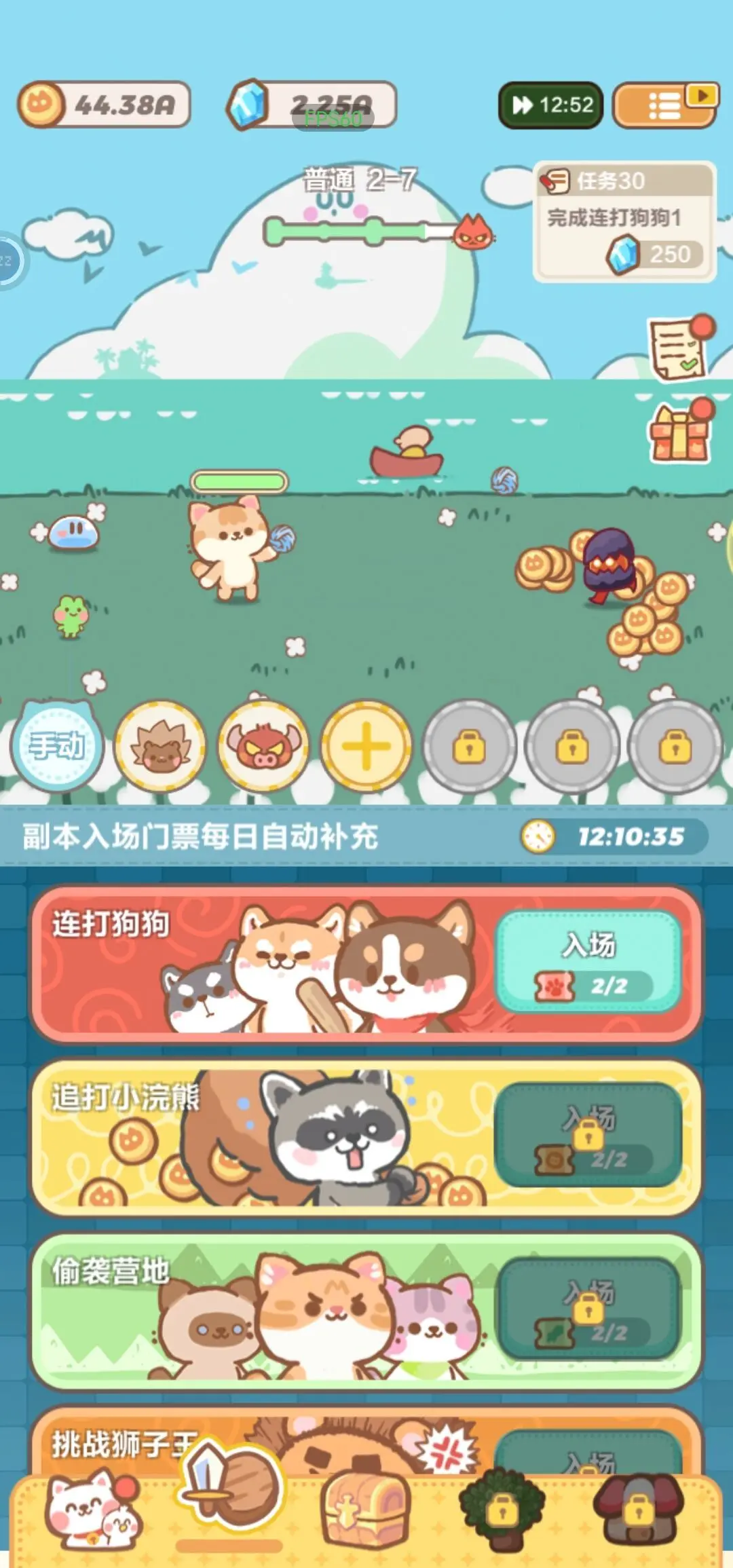Open the orange menu list button

664,106
